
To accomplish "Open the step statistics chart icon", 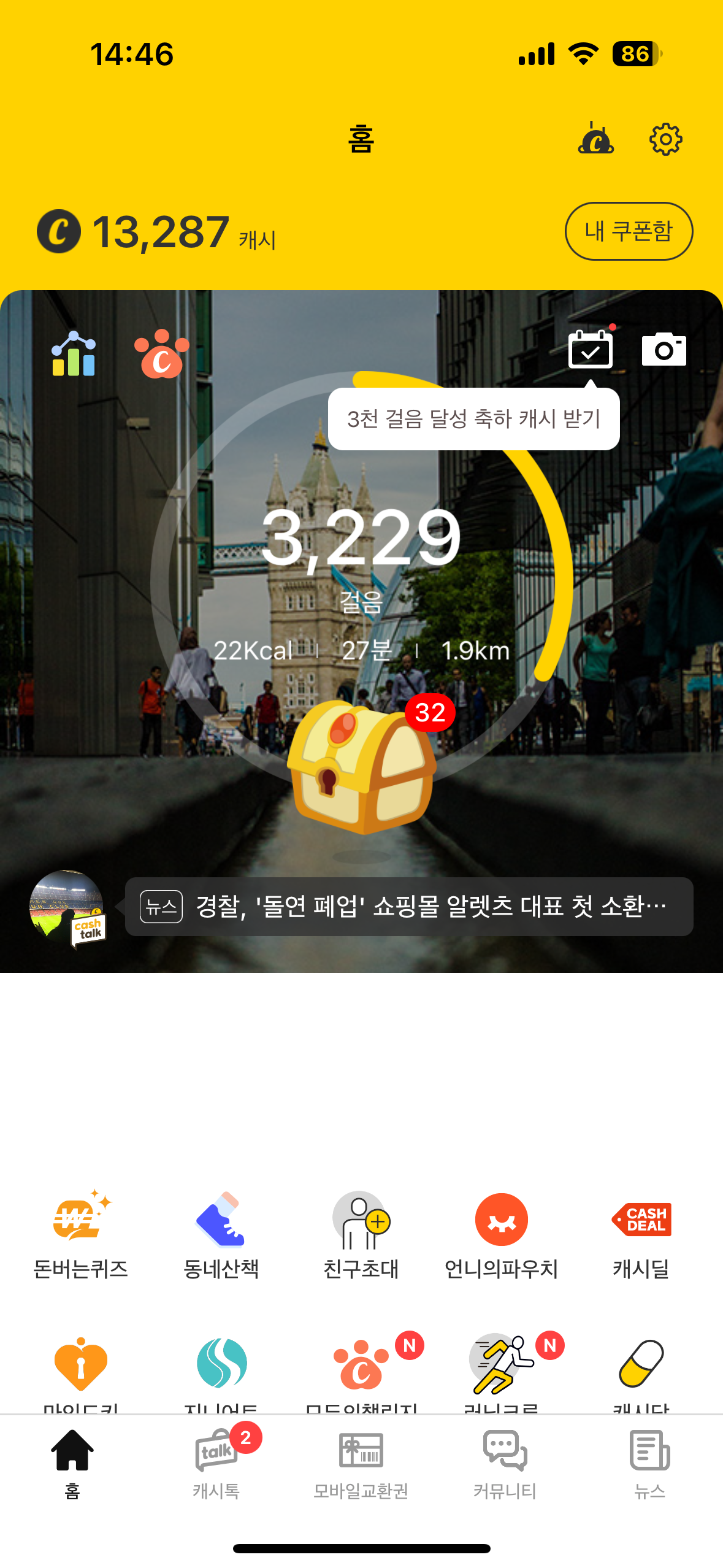I will [x=74, y=354].
